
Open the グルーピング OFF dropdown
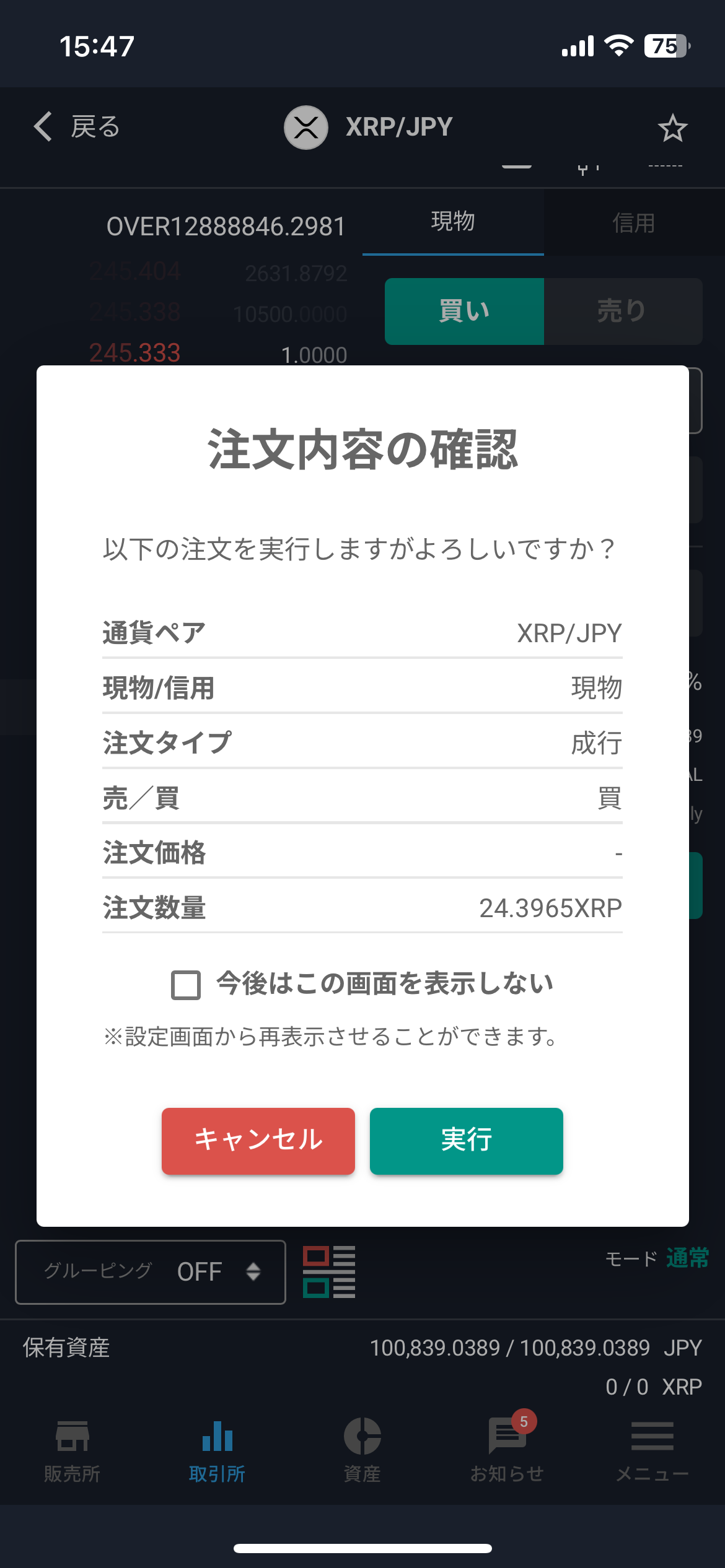(149, 1271)
